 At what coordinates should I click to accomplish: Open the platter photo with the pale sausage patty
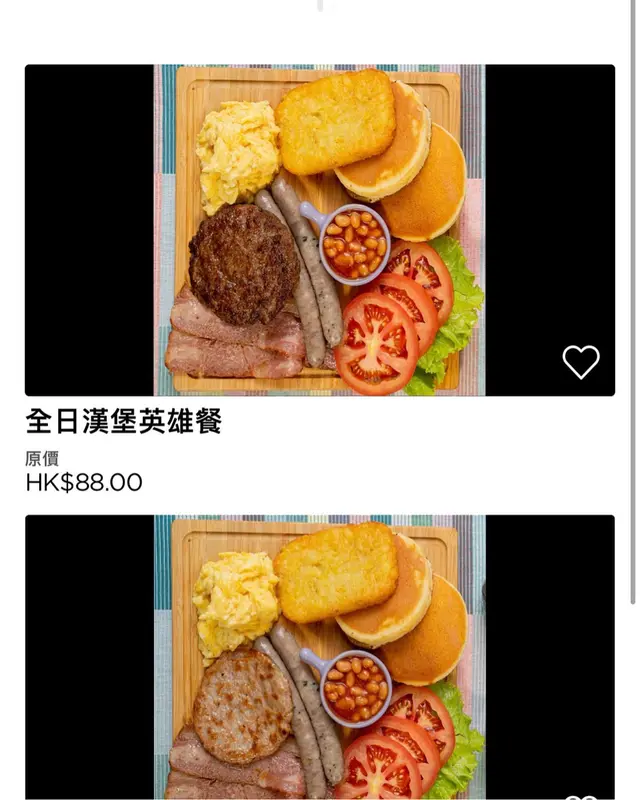click(x=320, y=660)
